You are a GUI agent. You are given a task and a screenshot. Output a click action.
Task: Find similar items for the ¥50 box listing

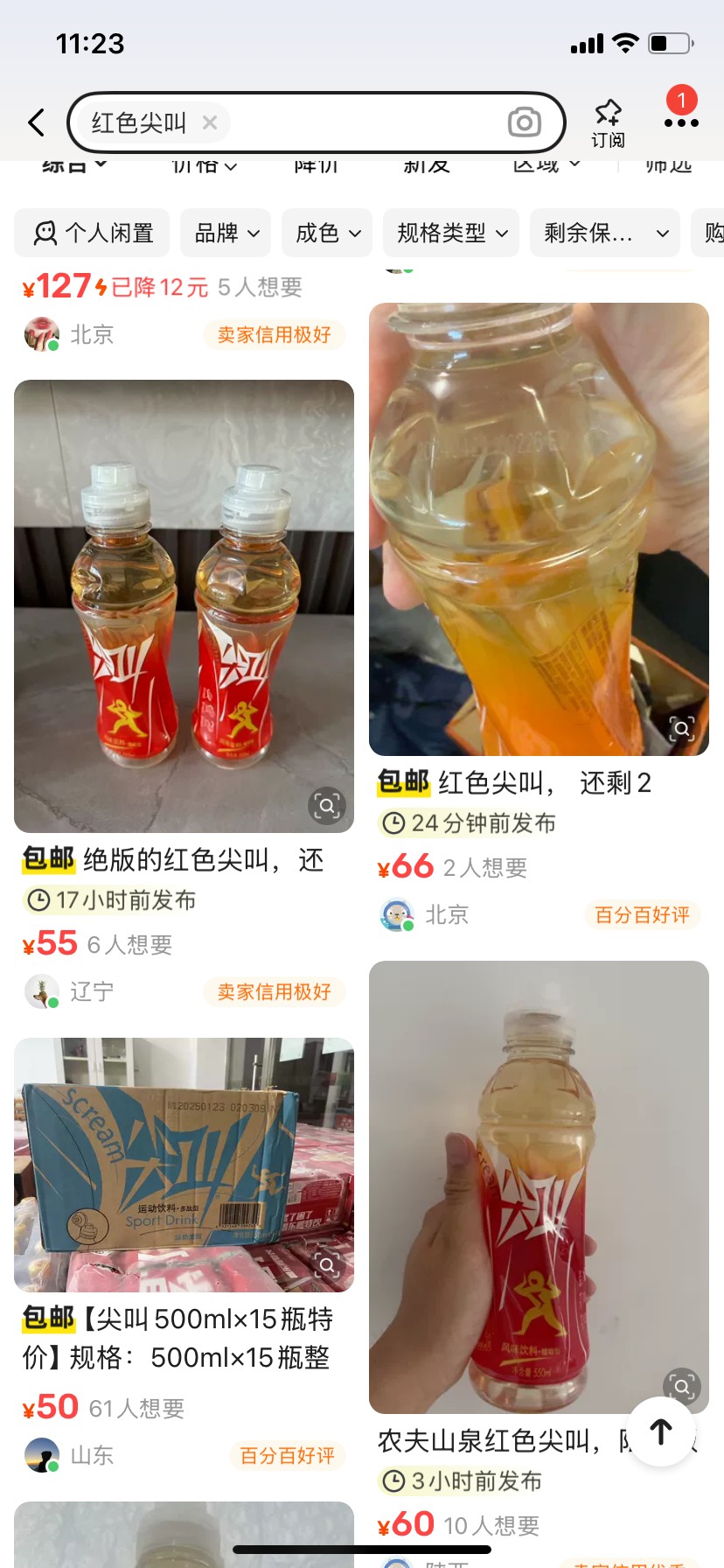pyautogui.click(x=327, y=1264)
